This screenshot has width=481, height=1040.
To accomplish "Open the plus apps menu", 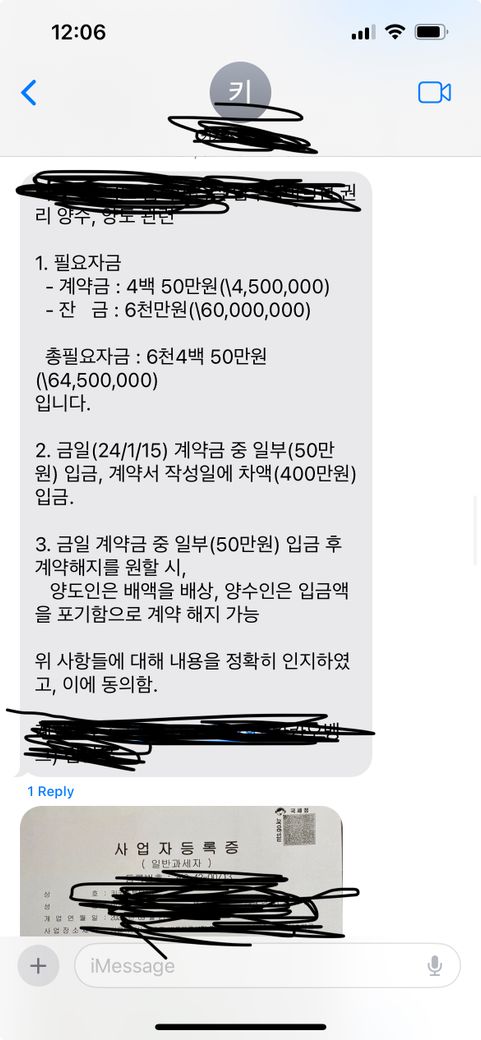I will 38,966.
